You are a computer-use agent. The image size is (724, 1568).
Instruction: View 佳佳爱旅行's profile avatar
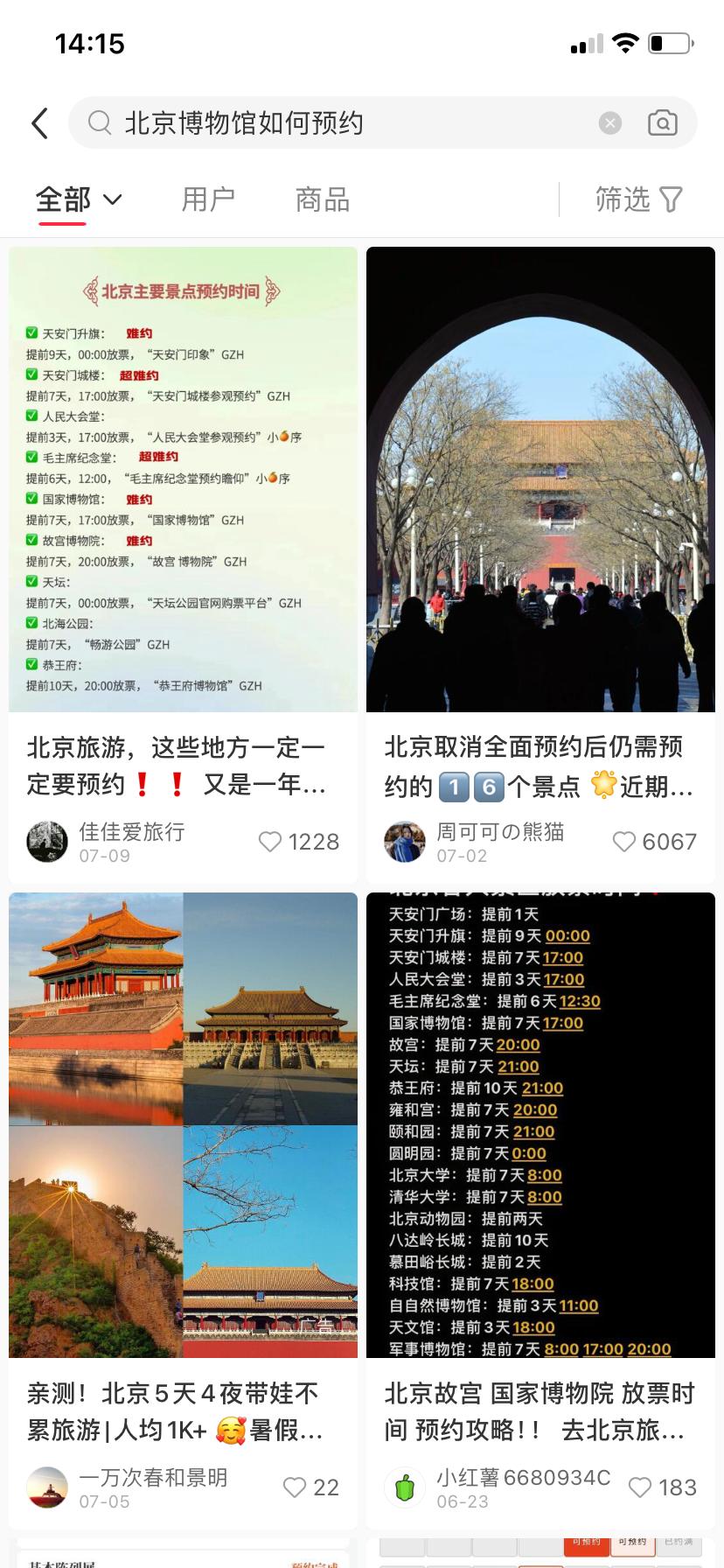(x=47, y=842)
